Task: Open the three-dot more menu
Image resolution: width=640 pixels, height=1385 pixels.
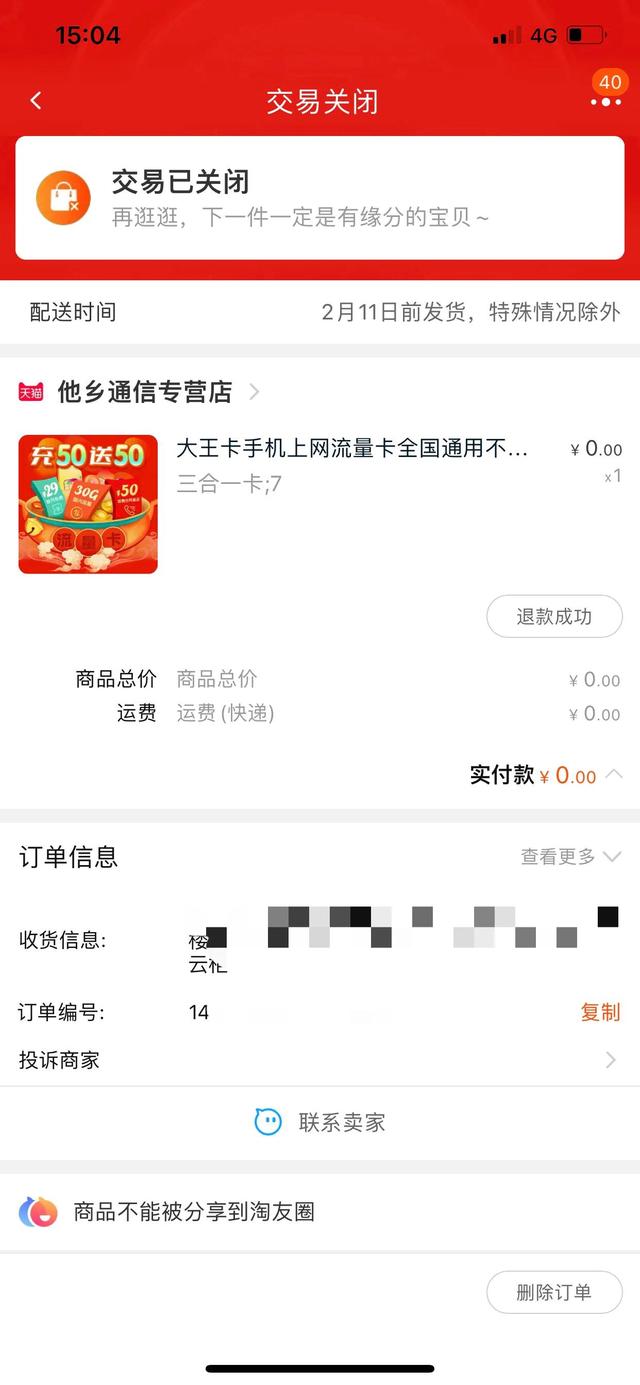Action: point(605,102)
